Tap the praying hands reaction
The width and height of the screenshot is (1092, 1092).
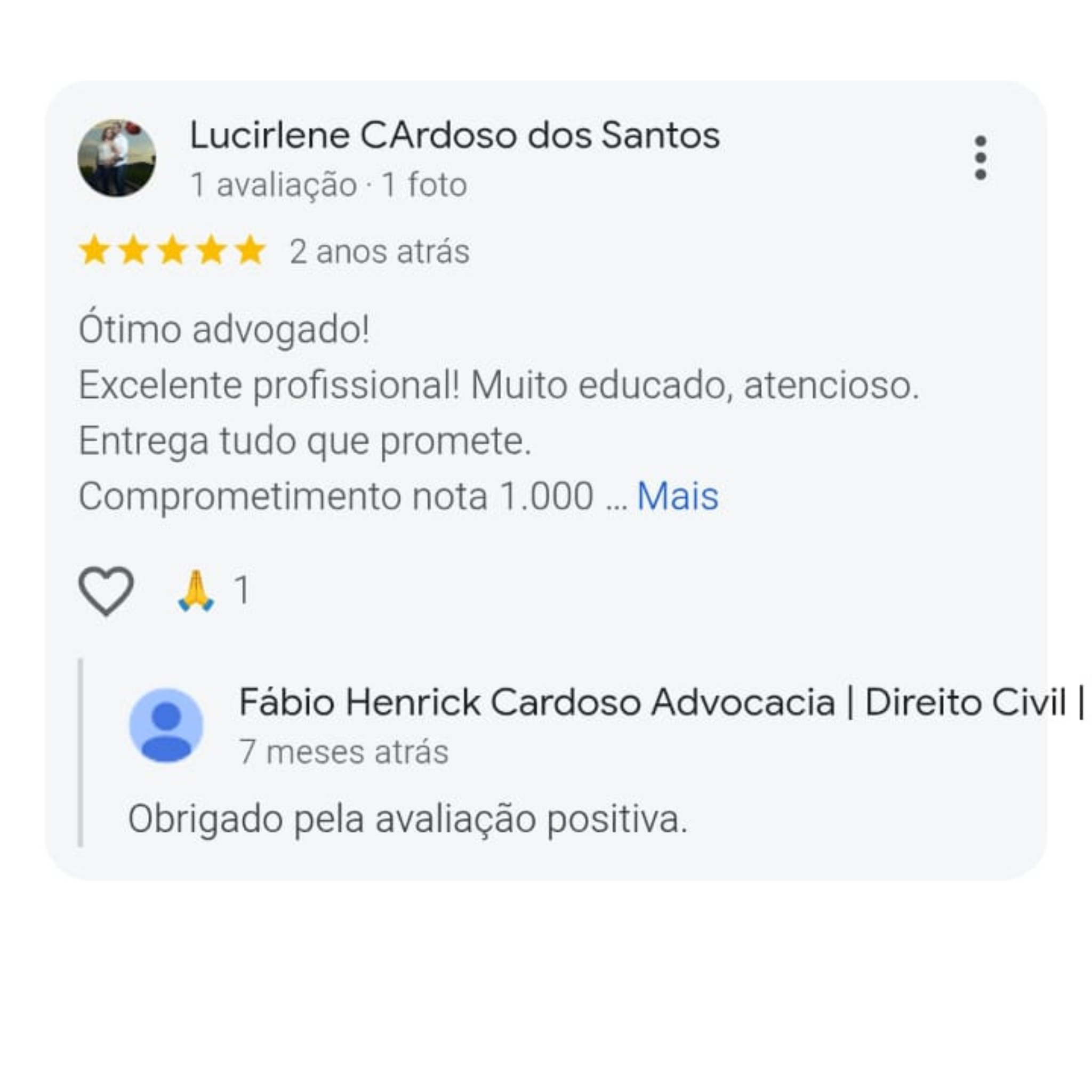click(196, 591)
